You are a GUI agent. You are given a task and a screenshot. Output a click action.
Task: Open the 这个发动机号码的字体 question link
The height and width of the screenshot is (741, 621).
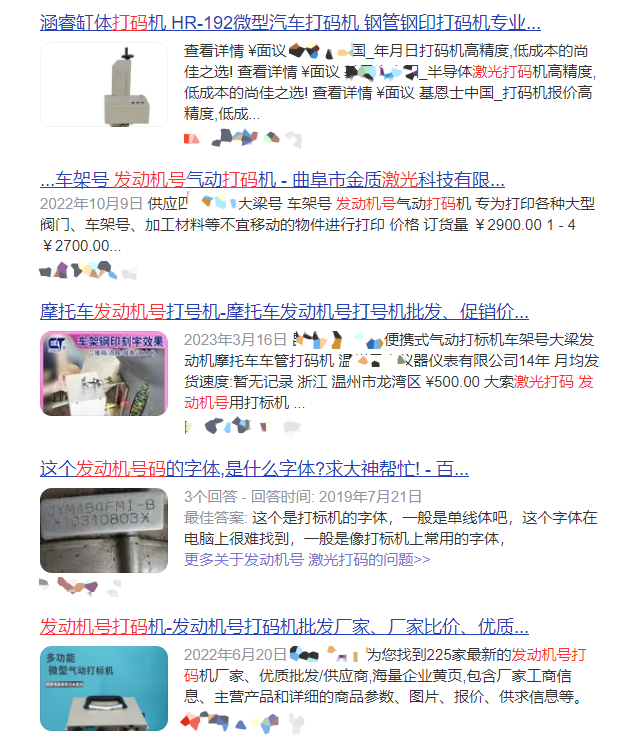[x=254, y=468]
